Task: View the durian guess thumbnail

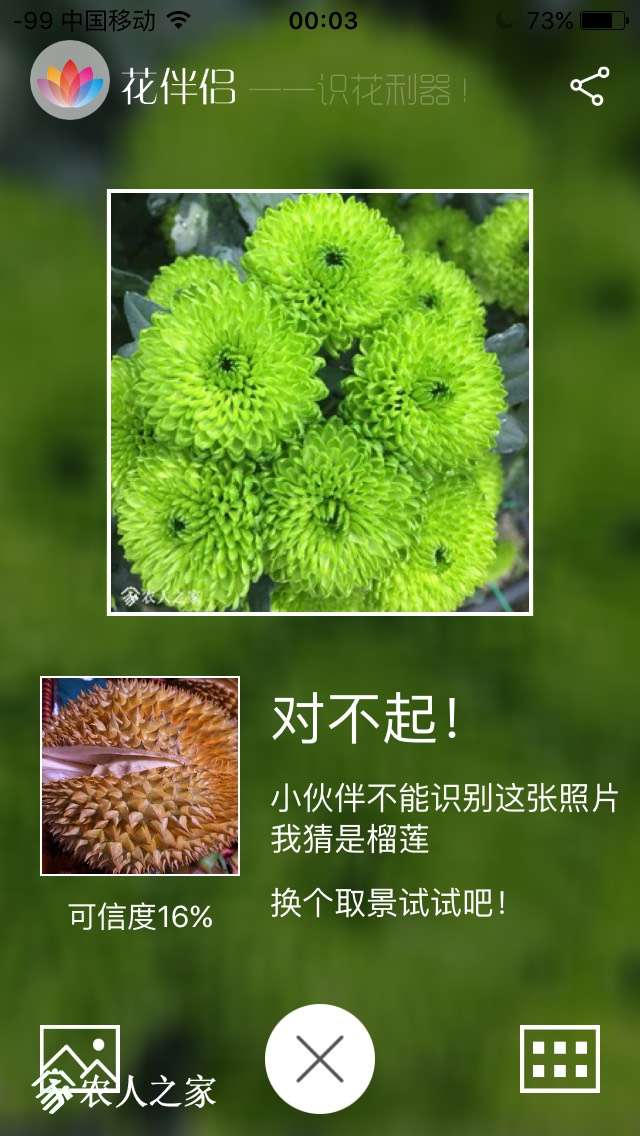Action: click(140, 776)
